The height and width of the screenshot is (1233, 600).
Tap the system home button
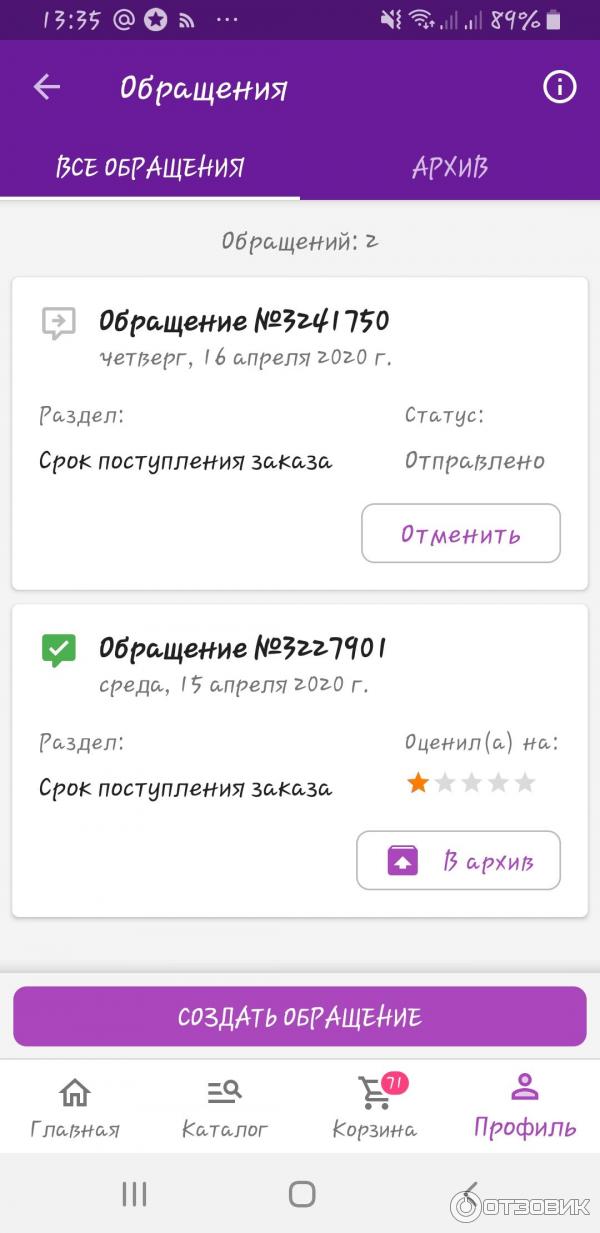[x=301, y=1193]
